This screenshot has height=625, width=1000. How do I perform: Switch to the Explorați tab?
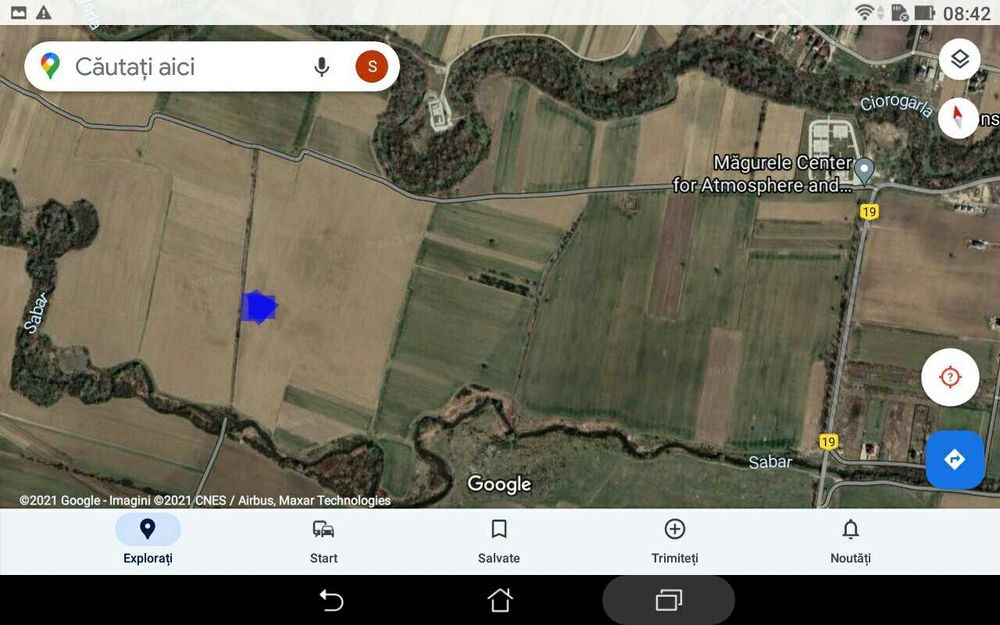(147, 540)
